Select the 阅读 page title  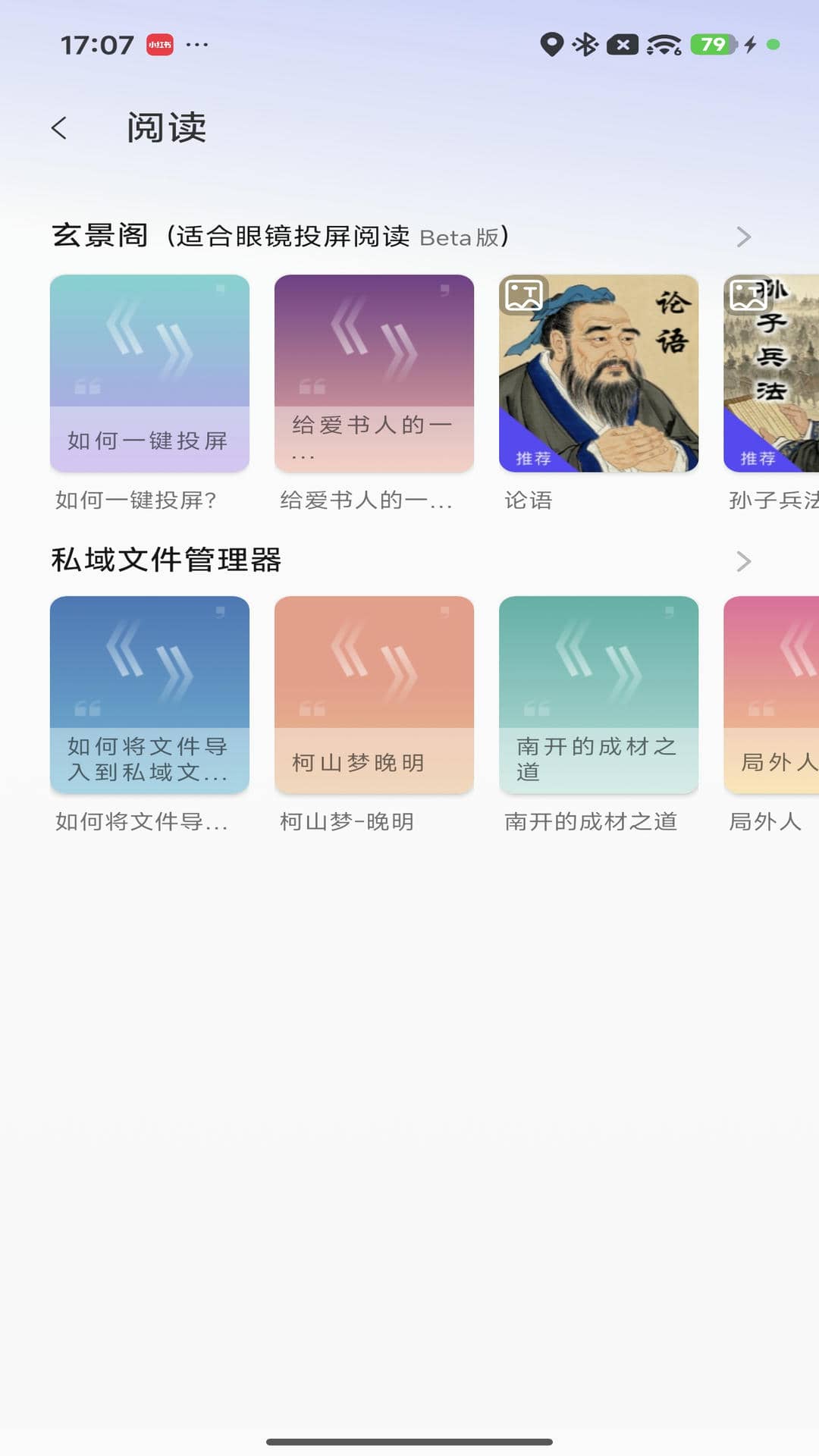coord(165,129)
